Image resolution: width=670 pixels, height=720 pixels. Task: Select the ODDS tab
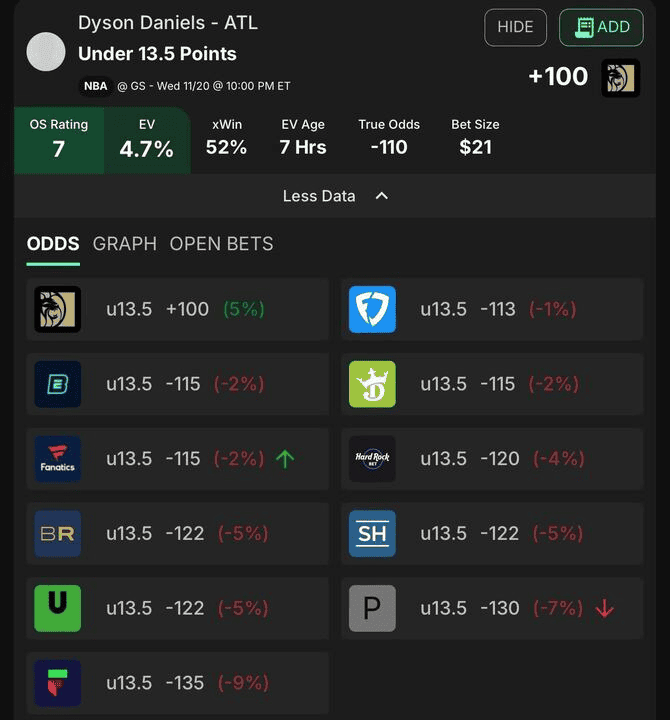coord(53,244)
